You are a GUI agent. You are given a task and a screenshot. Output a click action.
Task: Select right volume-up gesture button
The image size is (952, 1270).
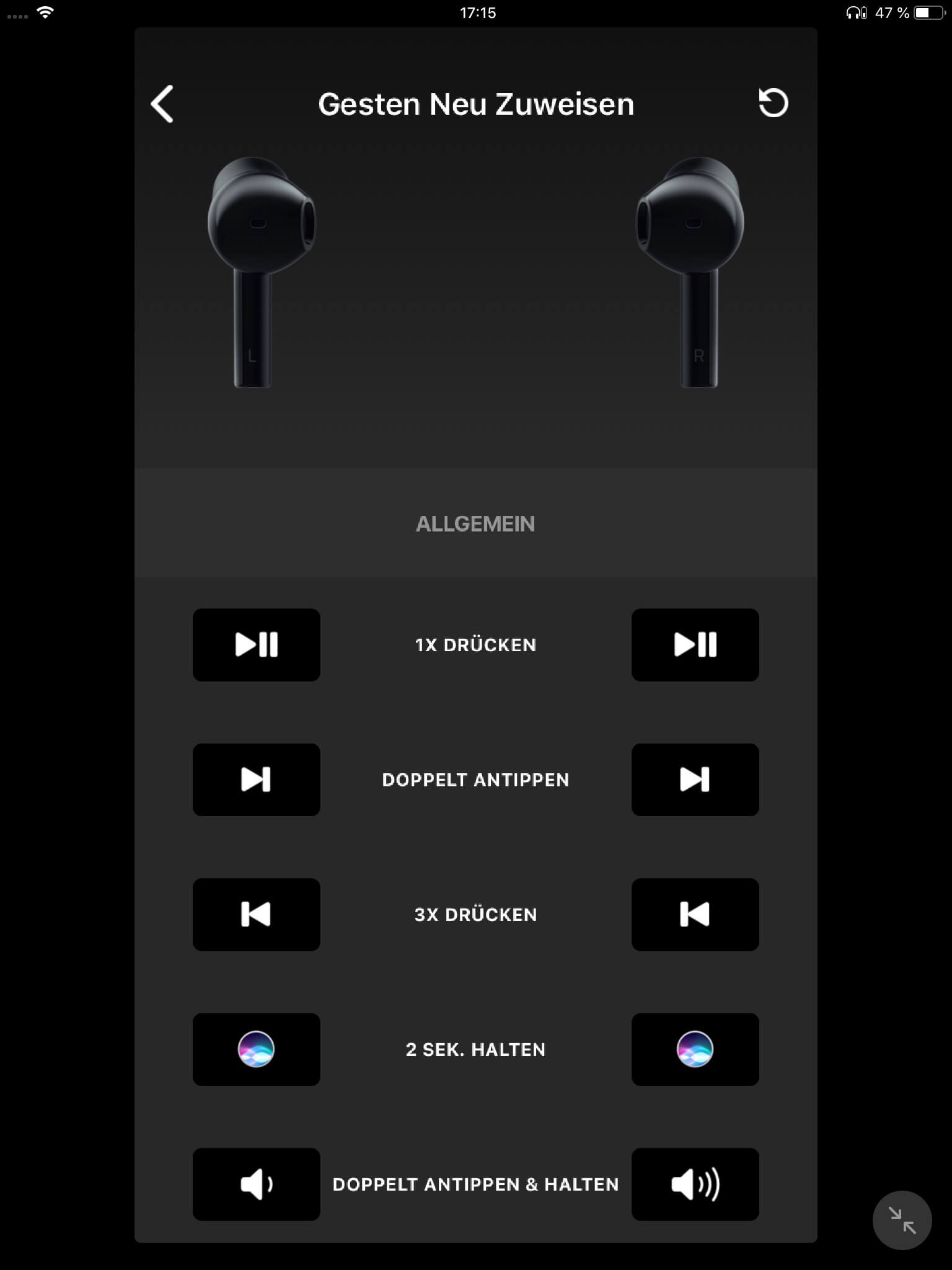695,1184
